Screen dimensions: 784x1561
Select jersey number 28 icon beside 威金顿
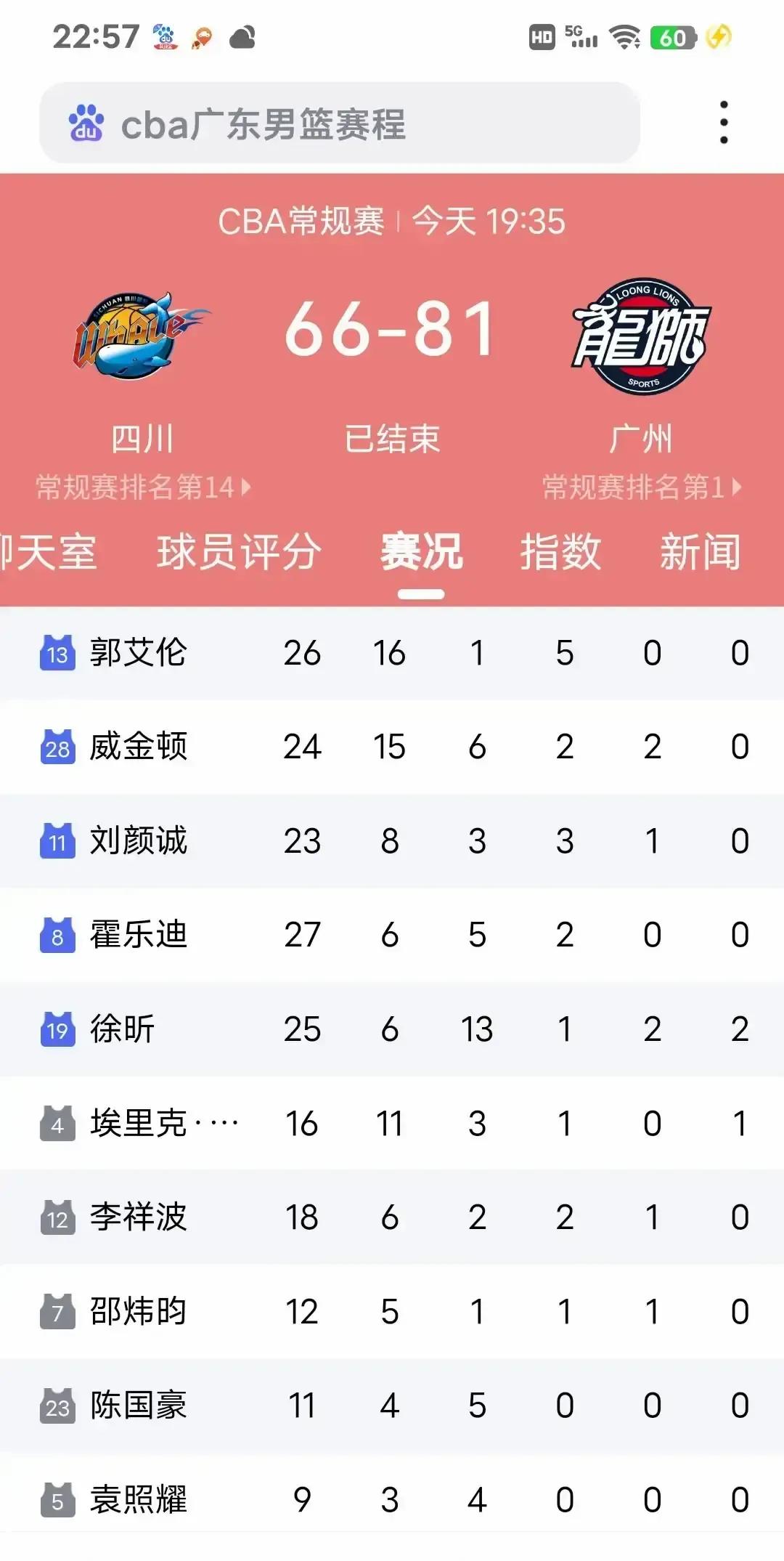pos(57,747)
